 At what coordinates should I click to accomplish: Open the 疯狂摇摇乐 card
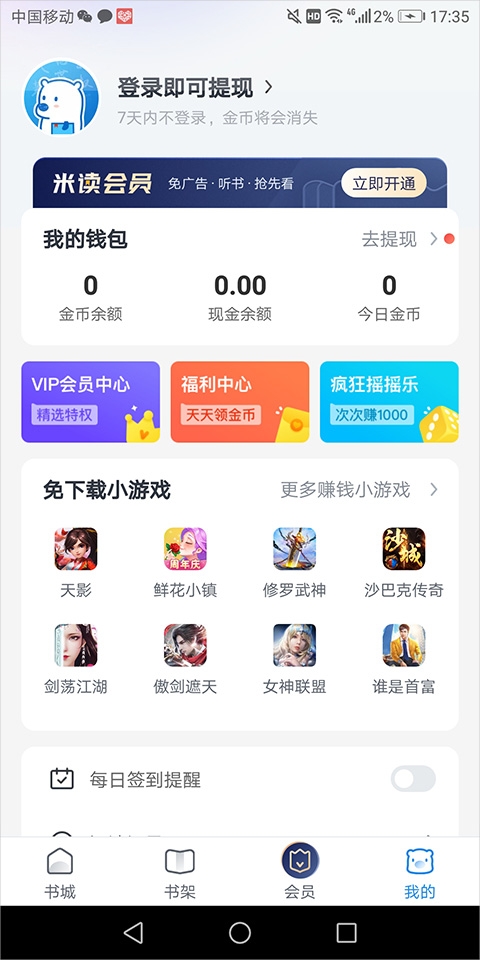[x=389, y=402]
